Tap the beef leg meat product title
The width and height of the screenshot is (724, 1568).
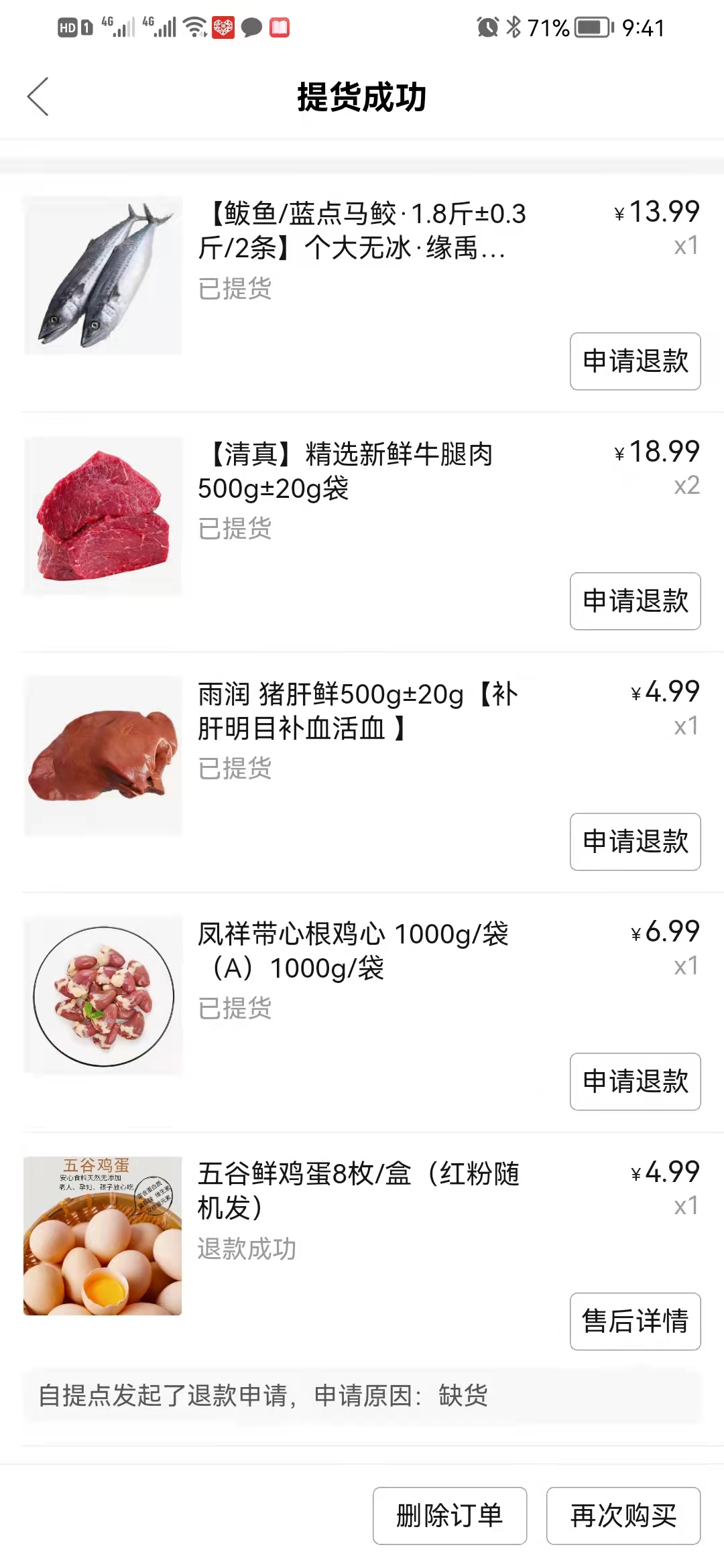click(346, 470)
